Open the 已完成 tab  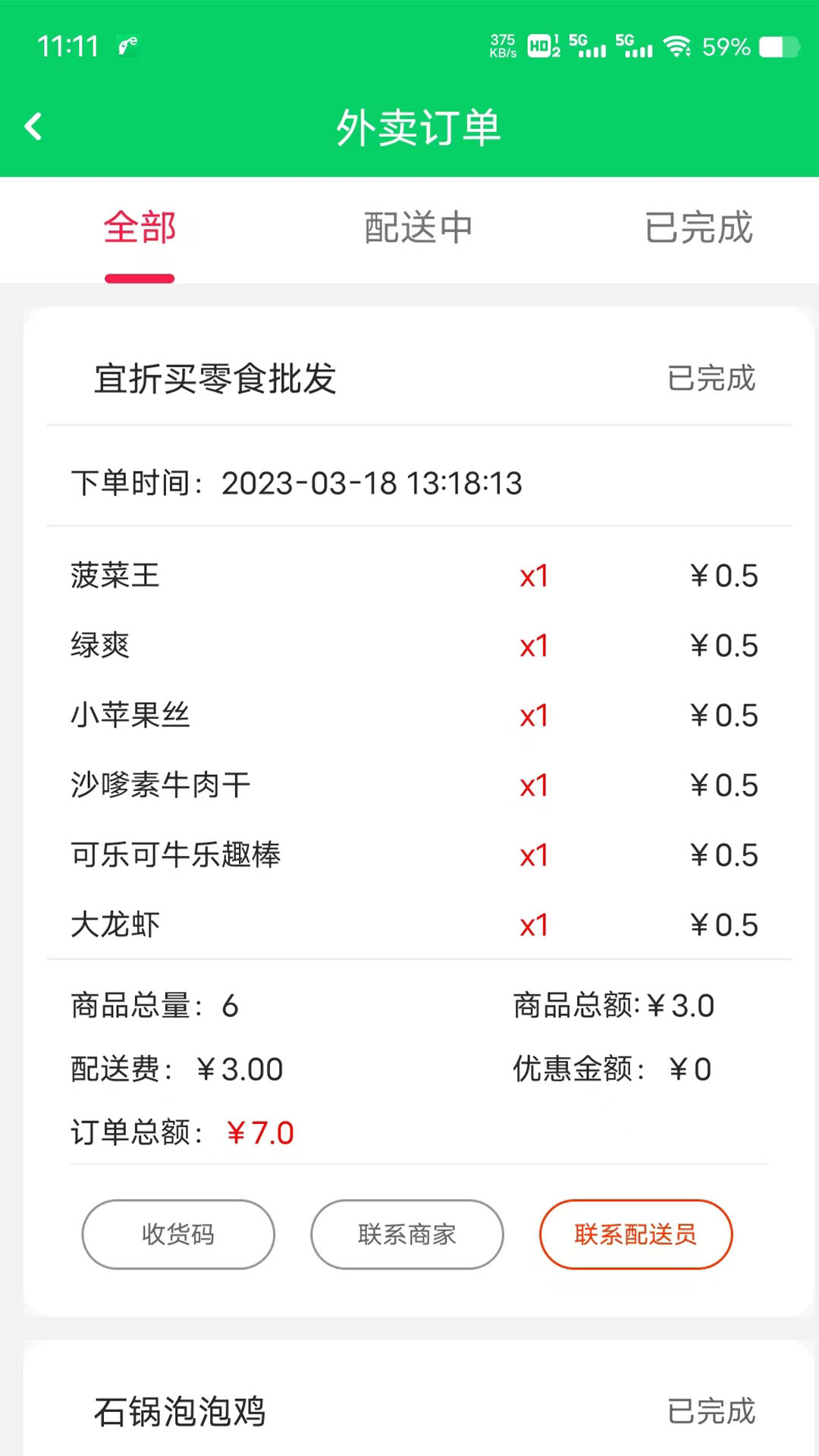click(698, 227)
